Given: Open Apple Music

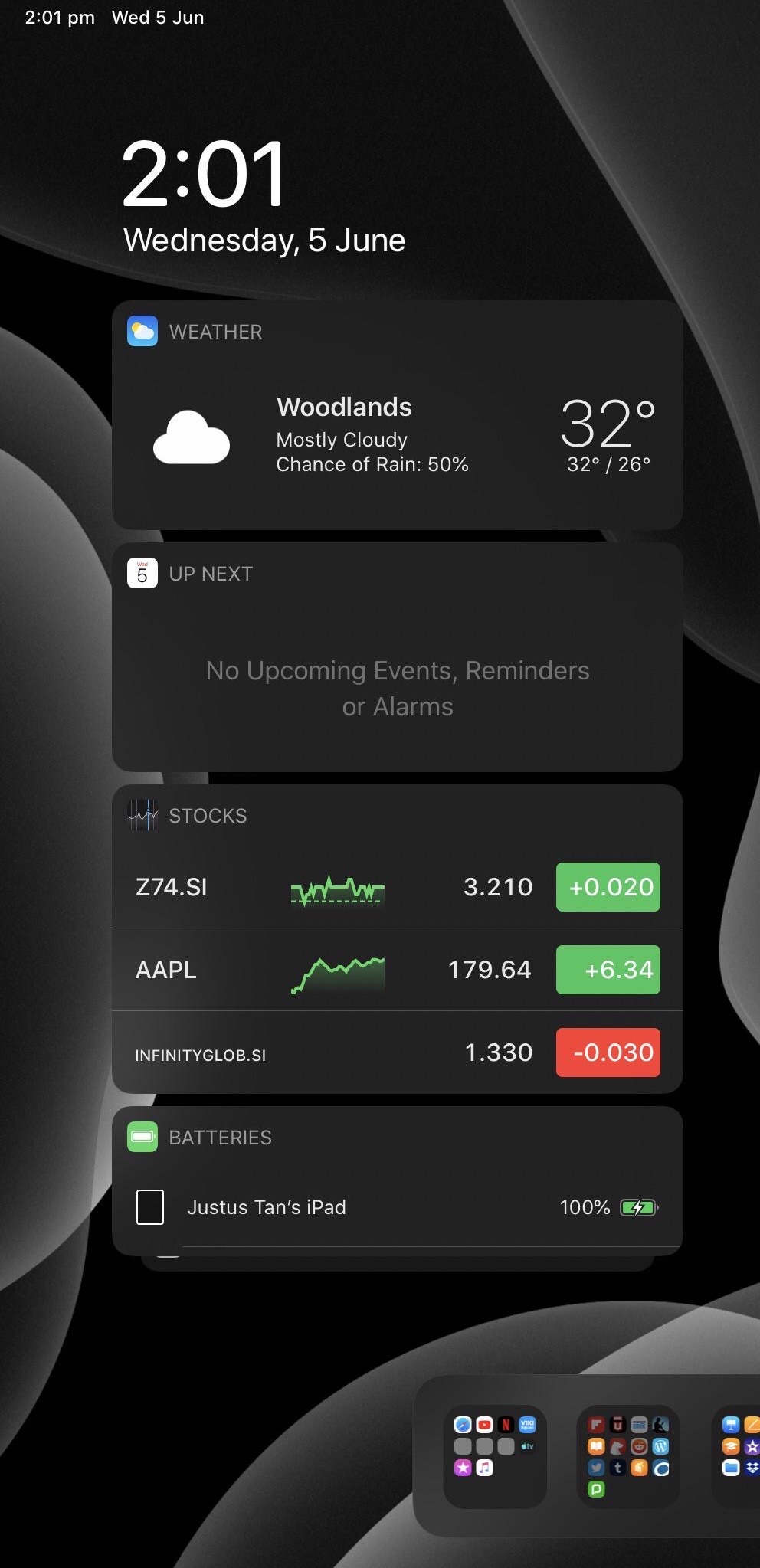Looking at the screenshot, I should [484, 1467].
